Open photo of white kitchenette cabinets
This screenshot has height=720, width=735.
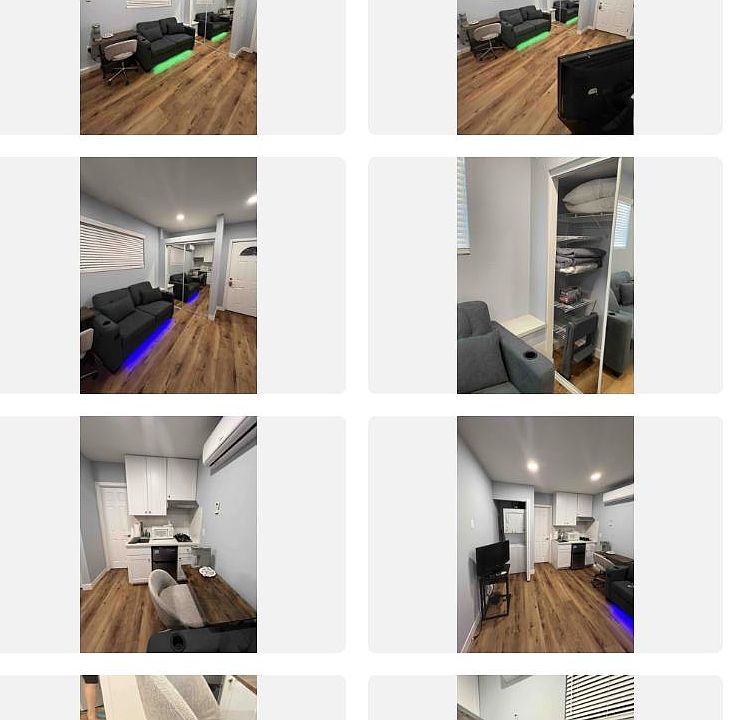pos(168,534)
